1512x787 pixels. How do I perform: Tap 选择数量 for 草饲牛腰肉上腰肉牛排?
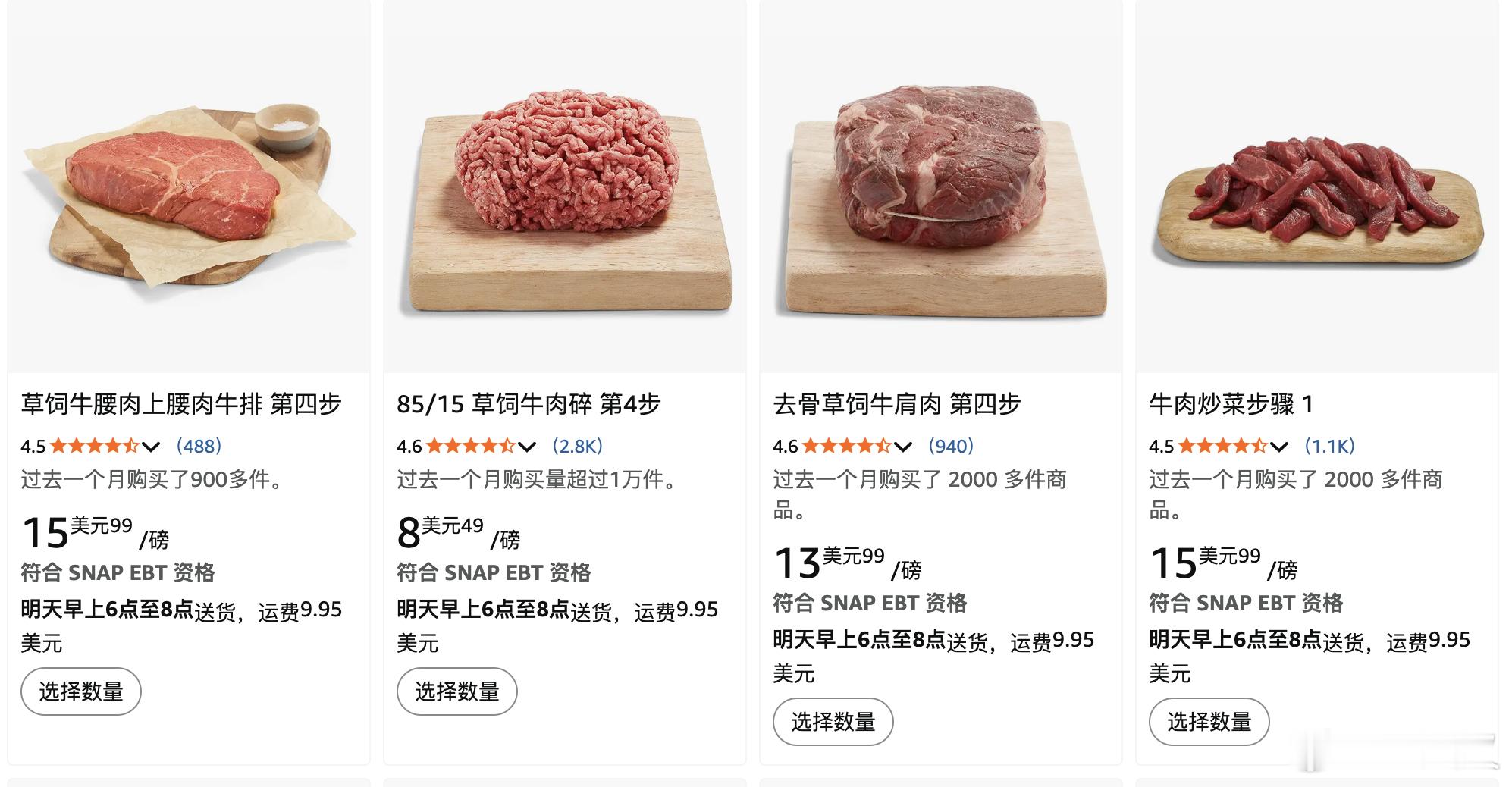(x=81, y=691)
